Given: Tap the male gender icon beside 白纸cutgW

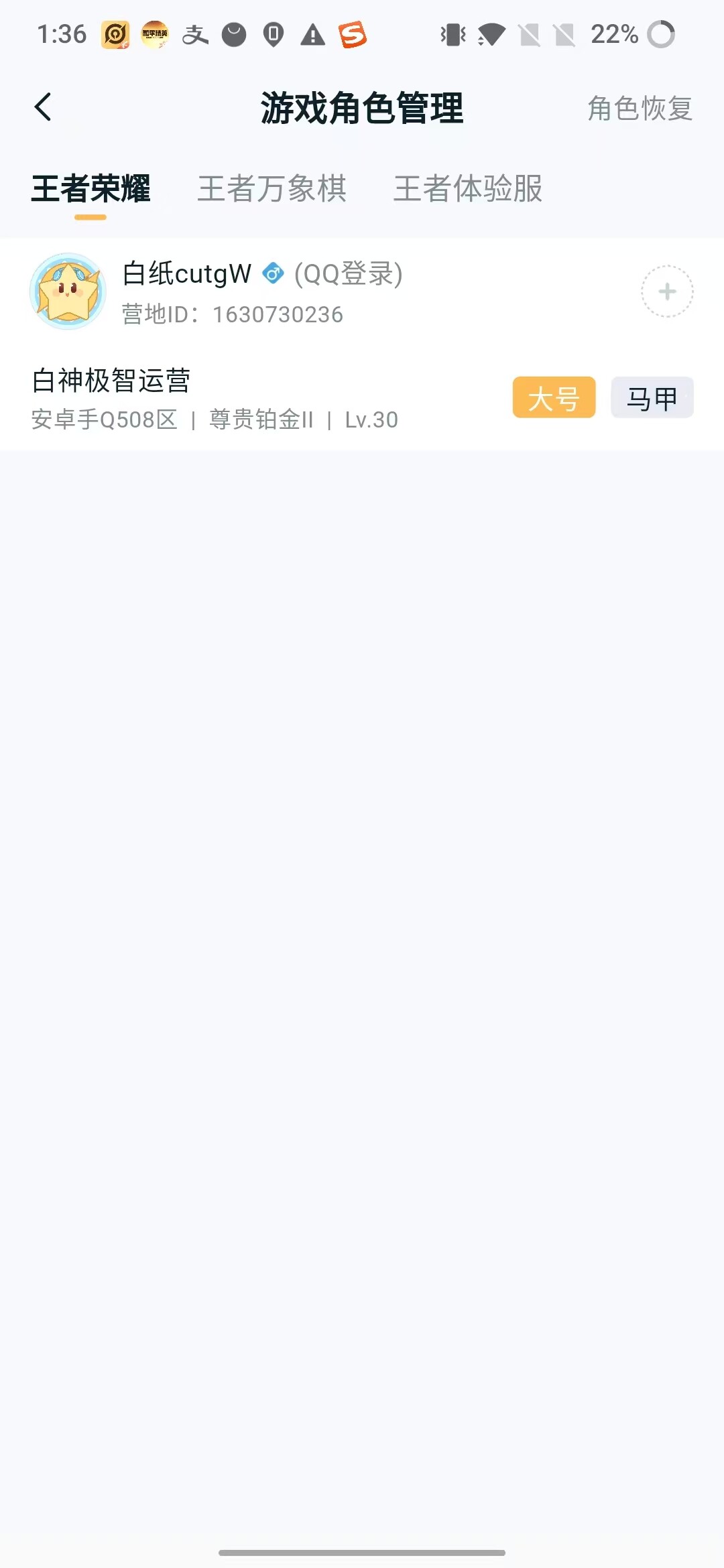Looking at the screenshot, I should click(272, 273).
